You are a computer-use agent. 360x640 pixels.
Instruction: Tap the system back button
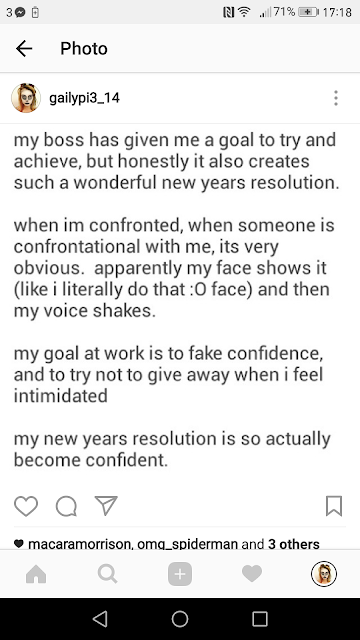(x=100, y=619)
